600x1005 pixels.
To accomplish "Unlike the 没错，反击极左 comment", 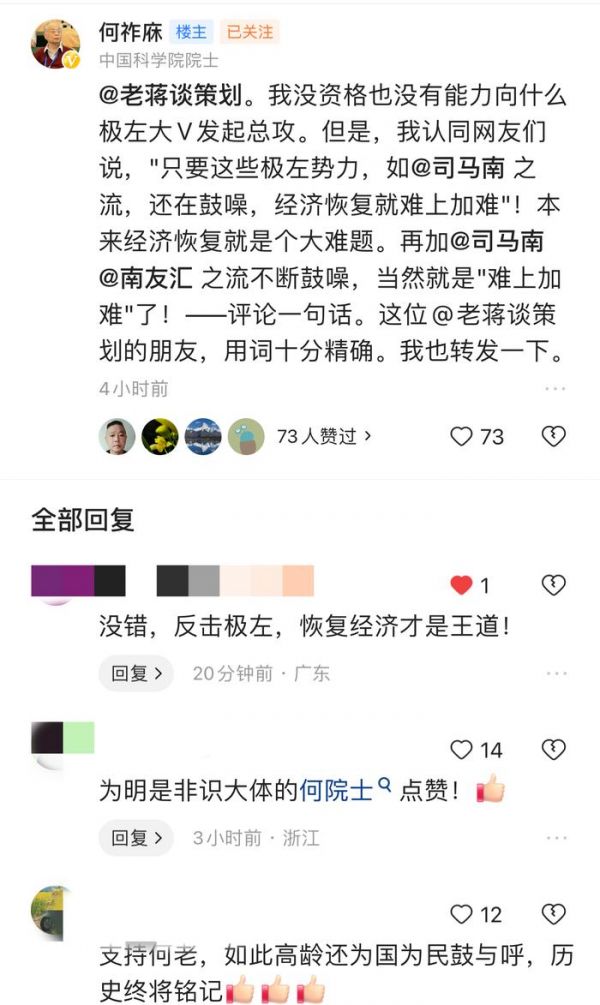I will tap(461, 585).
